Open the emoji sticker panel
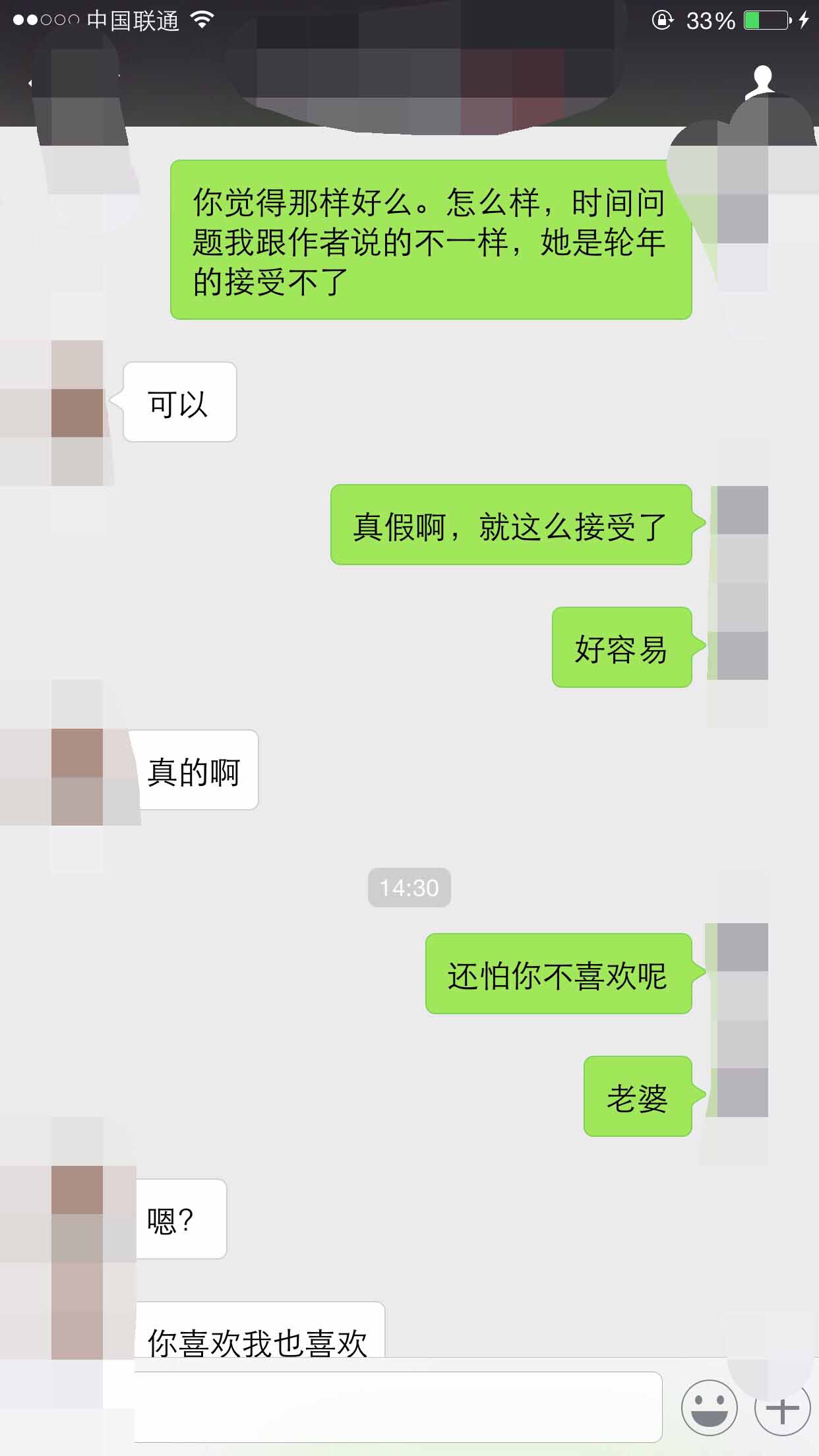 pyautogui.click(x=709, y=1407)
